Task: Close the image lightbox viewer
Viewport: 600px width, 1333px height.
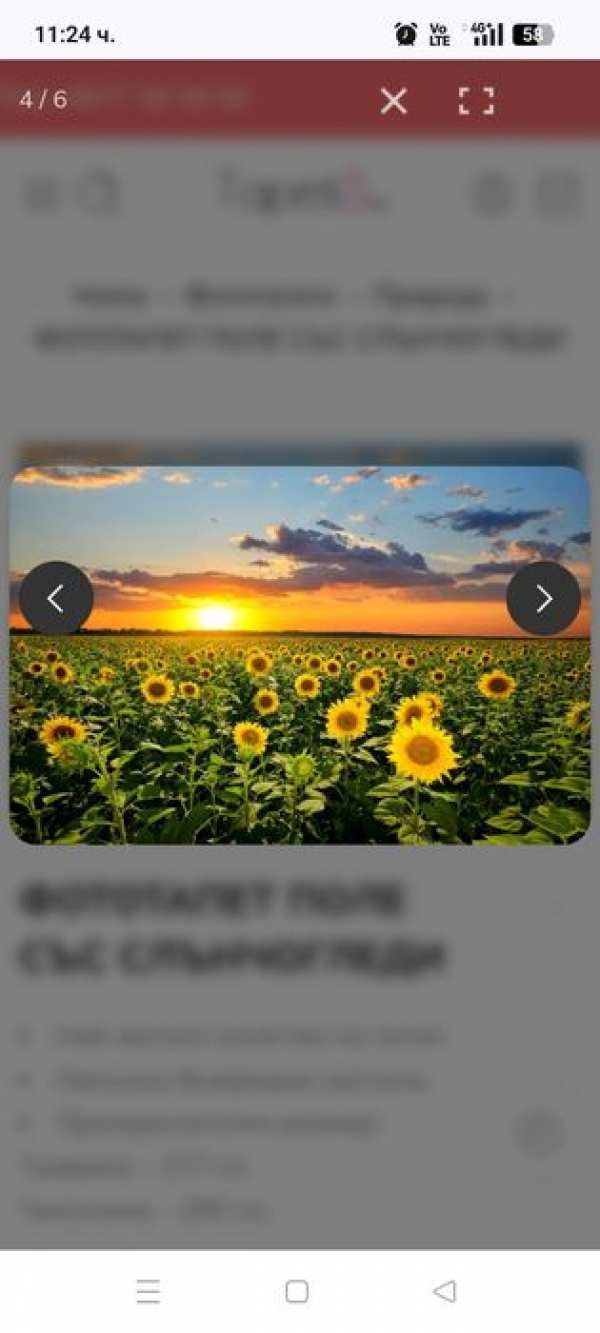Action: pos(394,100)
